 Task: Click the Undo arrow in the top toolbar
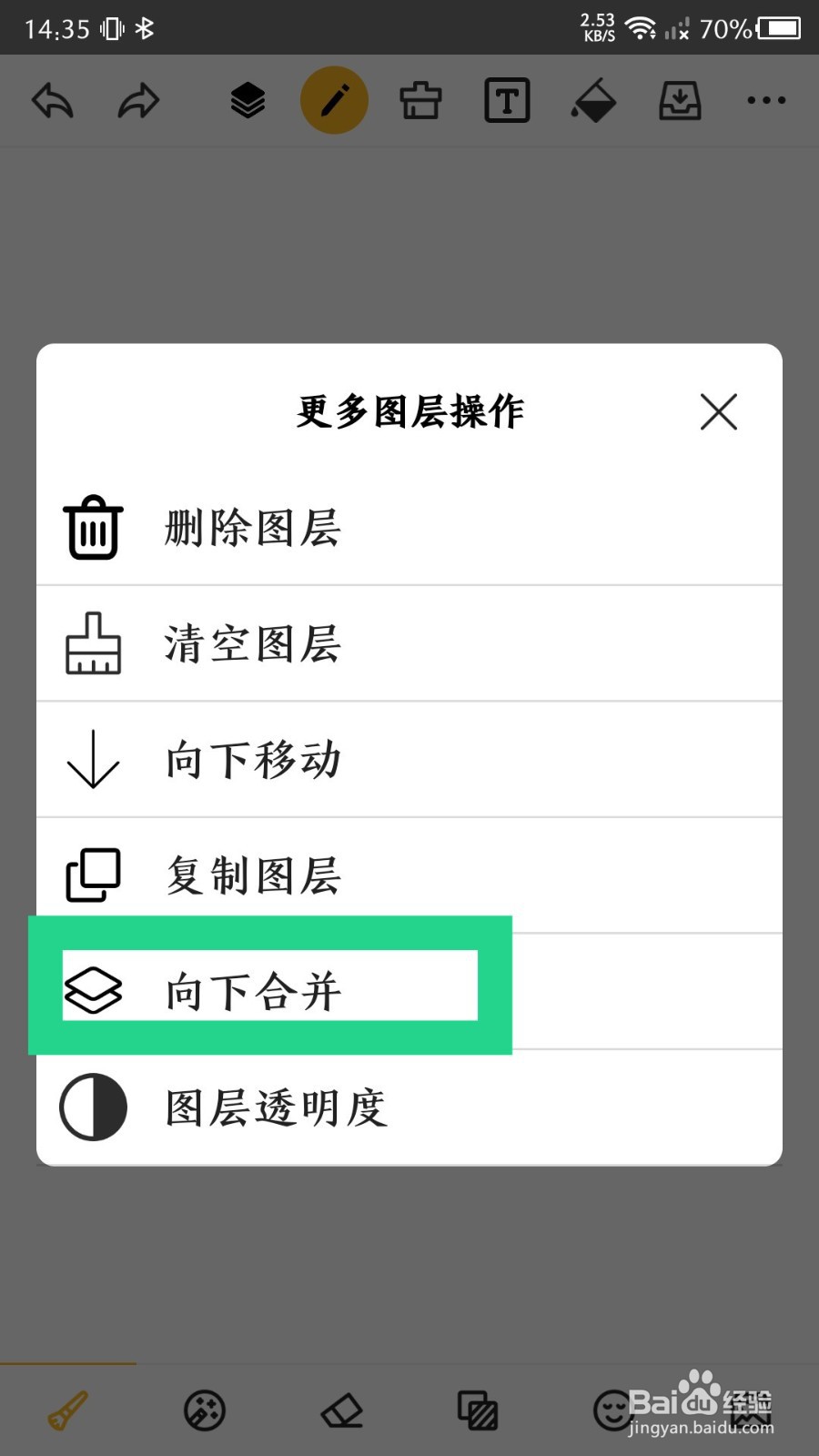(52, 100)
